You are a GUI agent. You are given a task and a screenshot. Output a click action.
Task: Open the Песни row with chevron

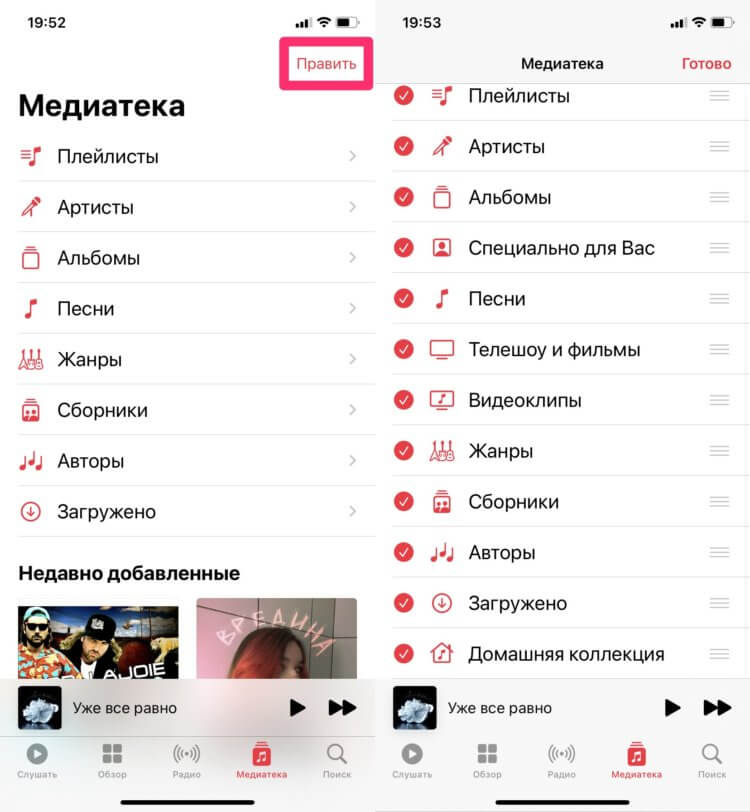pyautogui.click(x=188, y=309)
